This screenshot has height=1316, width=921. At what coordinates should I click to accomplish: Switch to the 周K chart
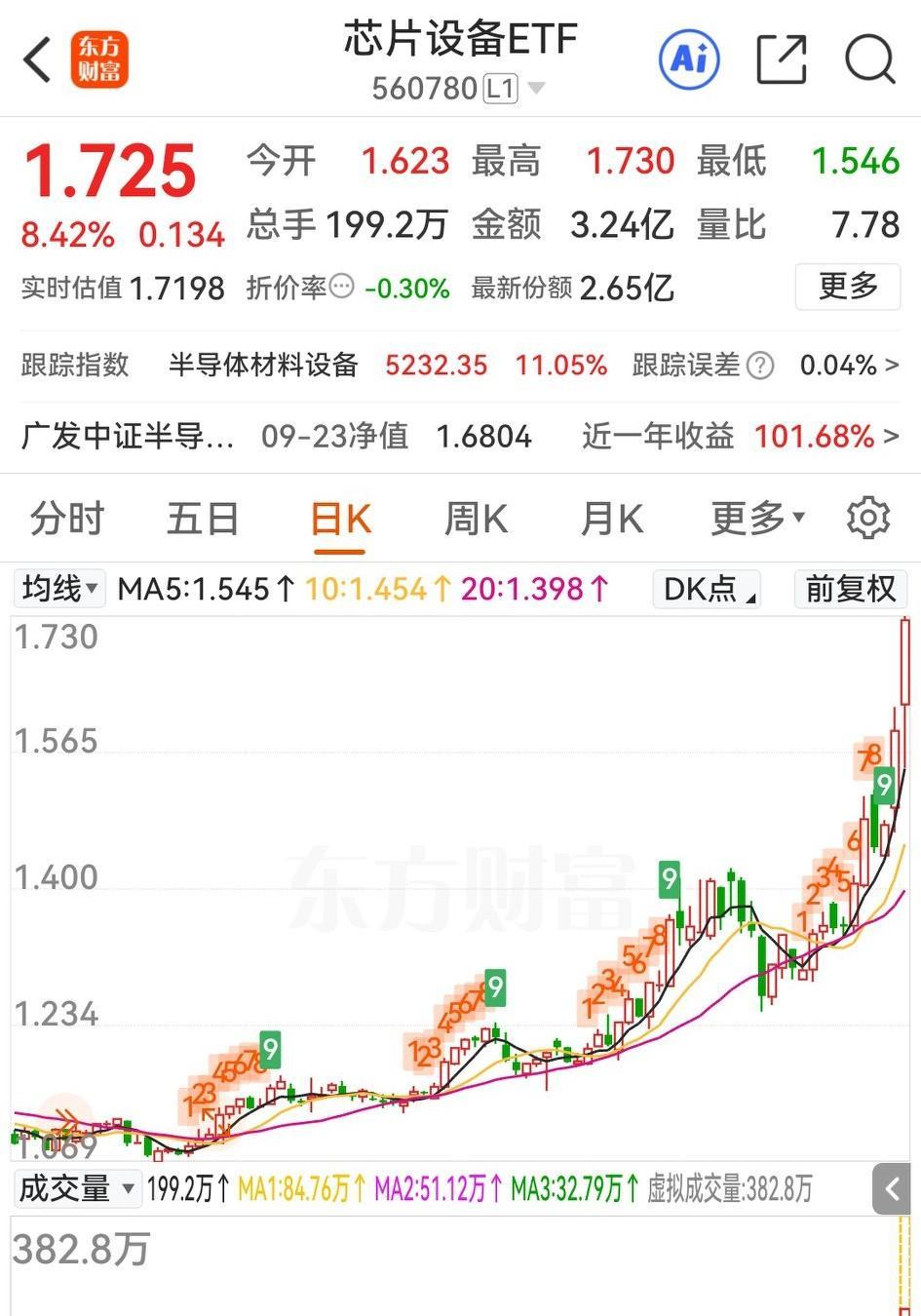point(476,519)
